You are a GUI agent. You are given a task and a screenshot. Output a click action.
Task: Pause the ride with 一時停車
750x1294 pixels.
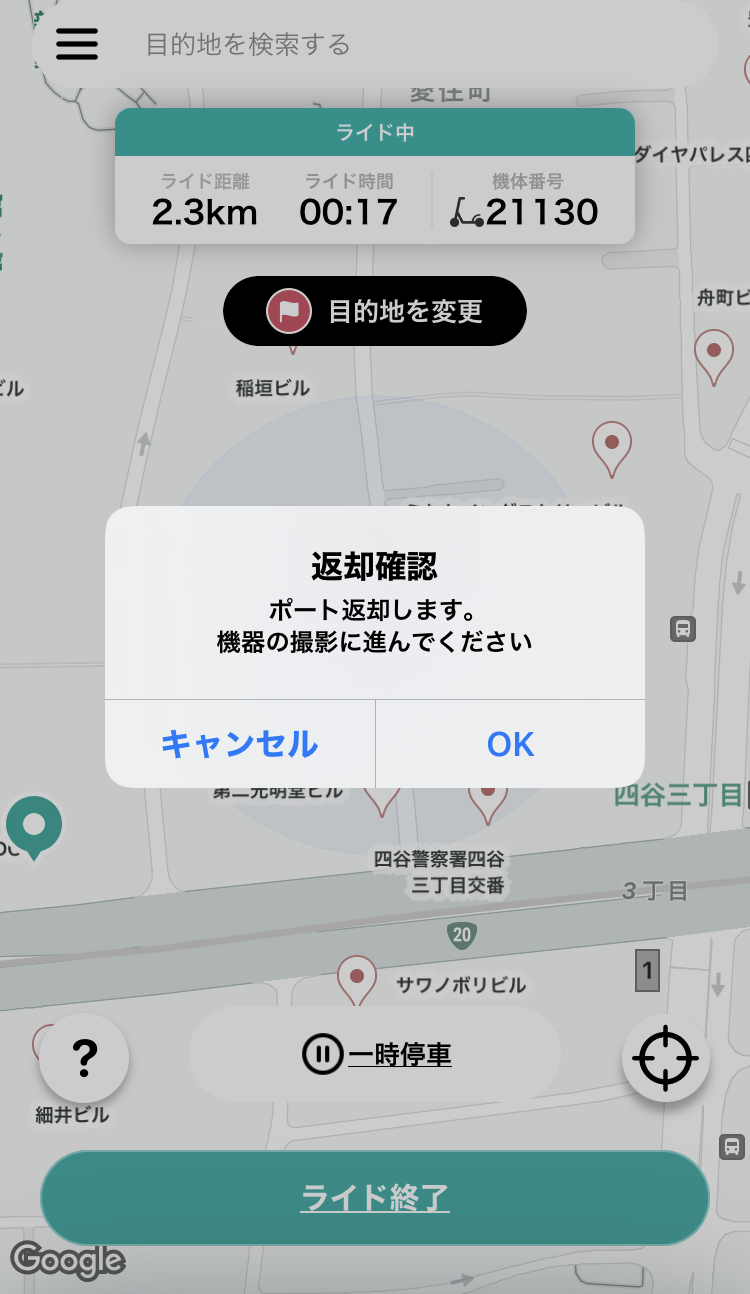point(375,1054)
